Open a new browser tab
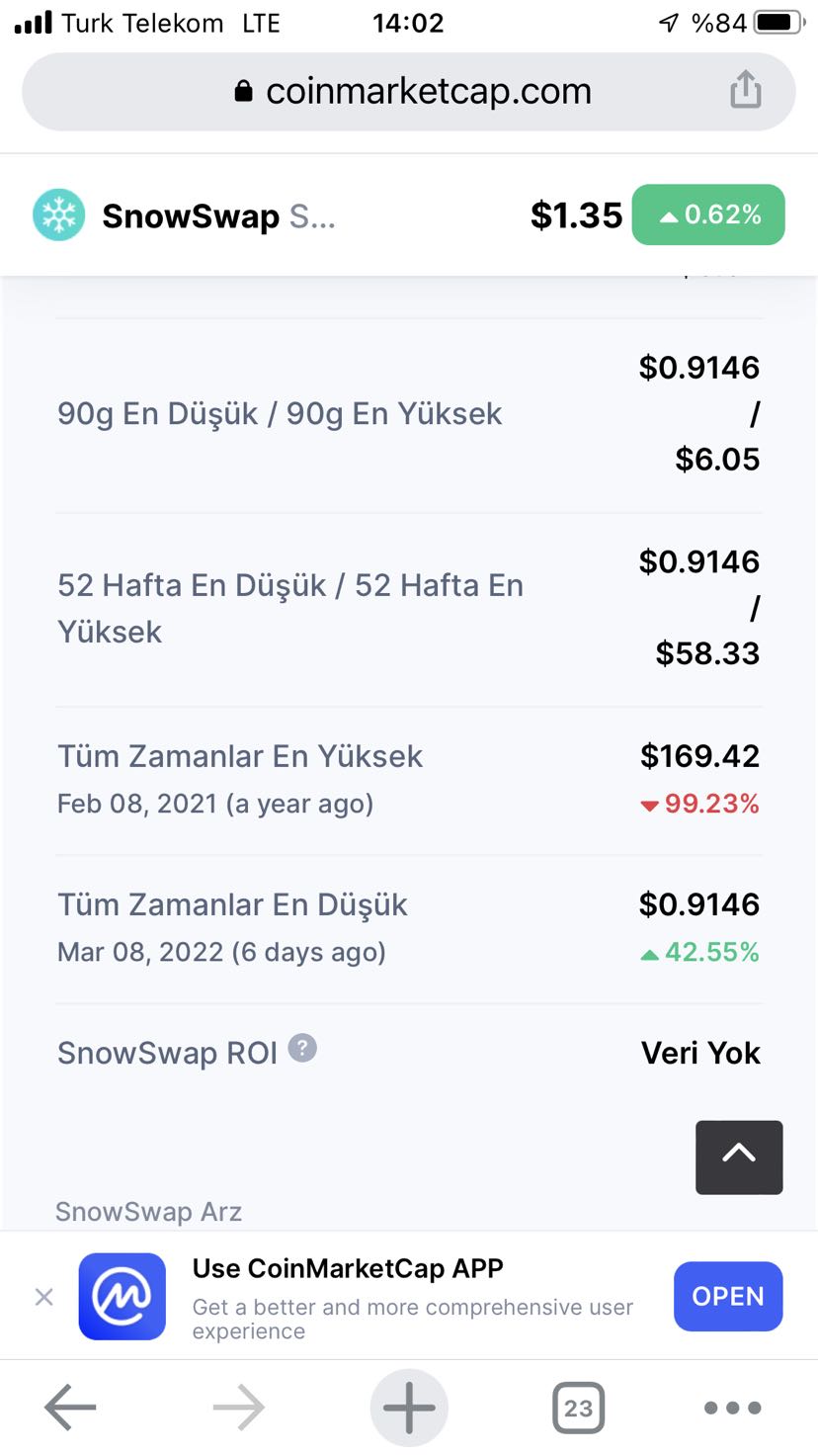The width and height of the screenshot is (818, 1456). point(409,1408)
